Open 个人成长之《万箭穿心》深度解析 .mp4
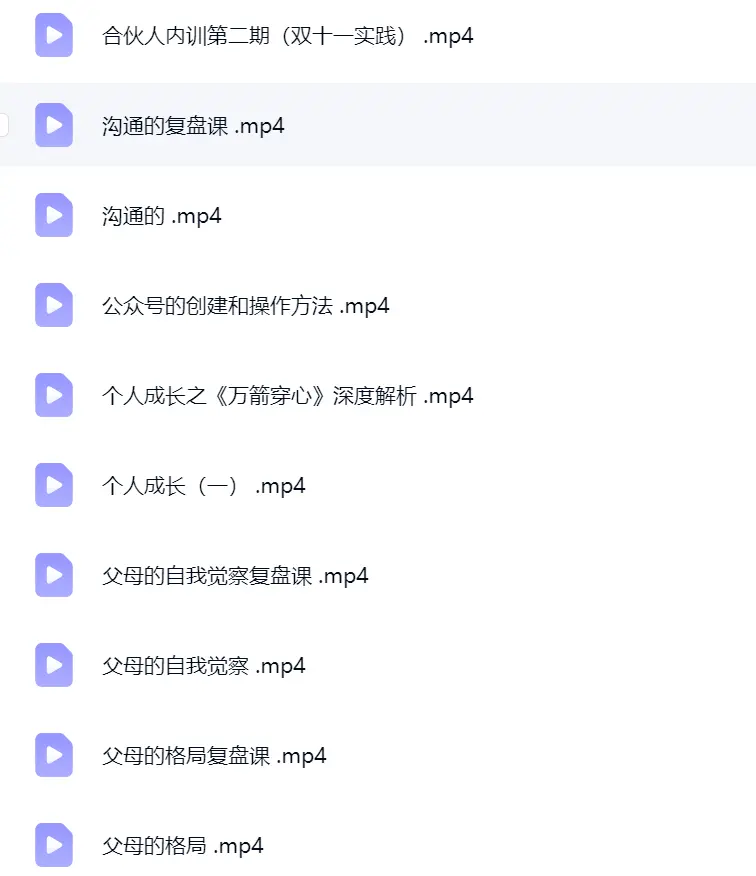Image resolution: width=756 pixels, height=876 pixels. 287,396
